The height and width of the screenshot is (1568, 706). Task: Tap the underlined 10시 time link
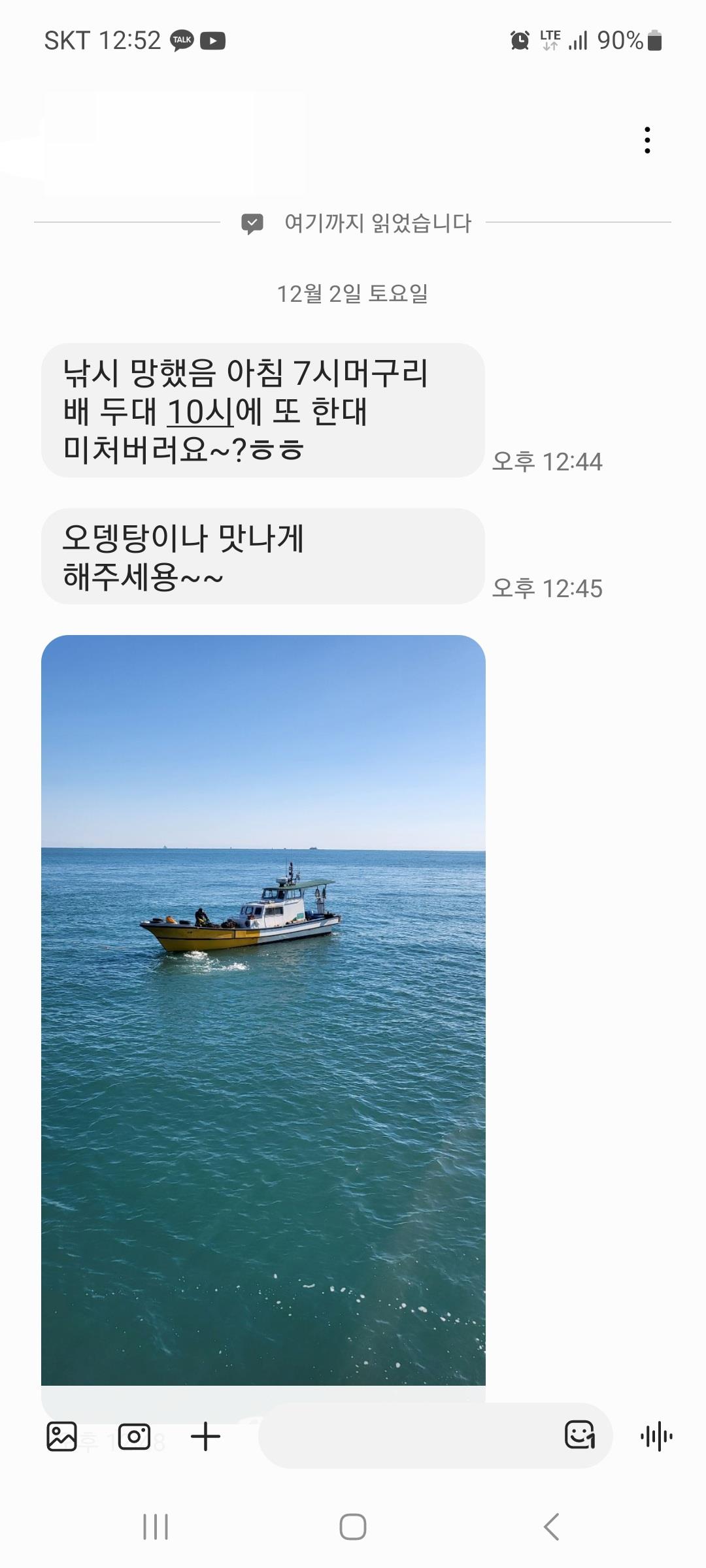pyautogui.click(x=200, y=412)
